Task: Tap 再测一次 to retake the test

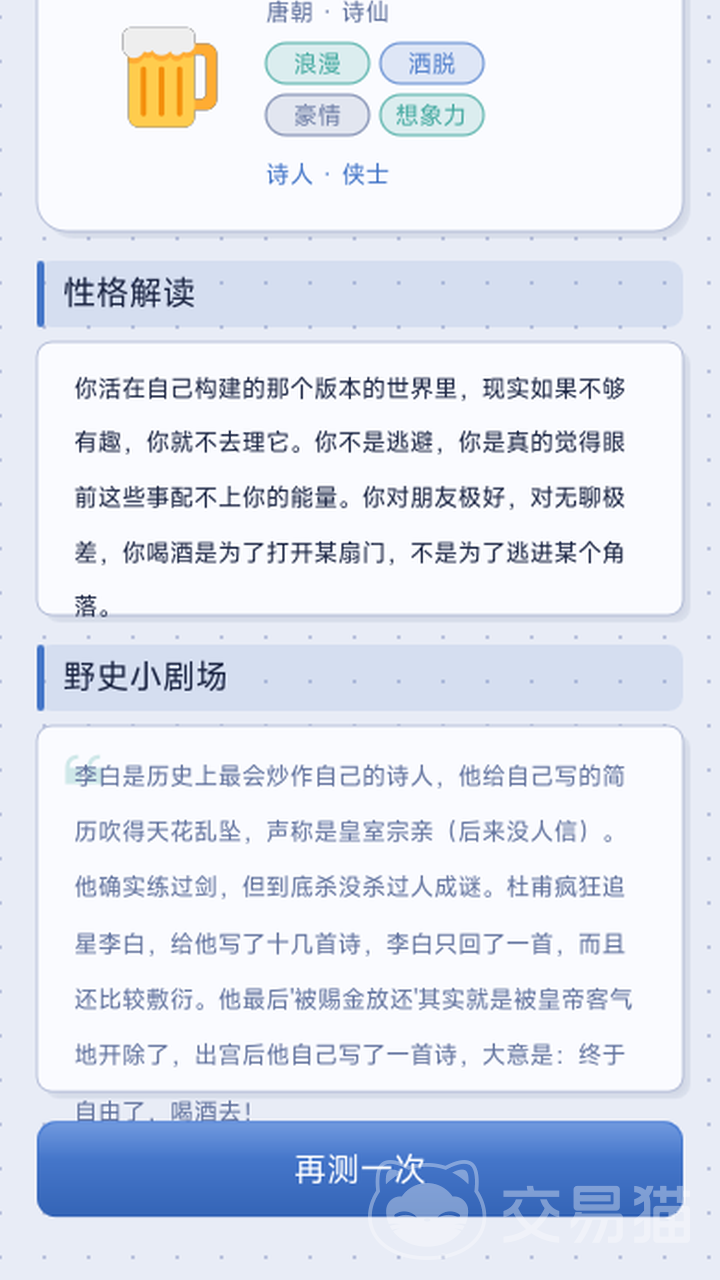Action: (359, 1168)
